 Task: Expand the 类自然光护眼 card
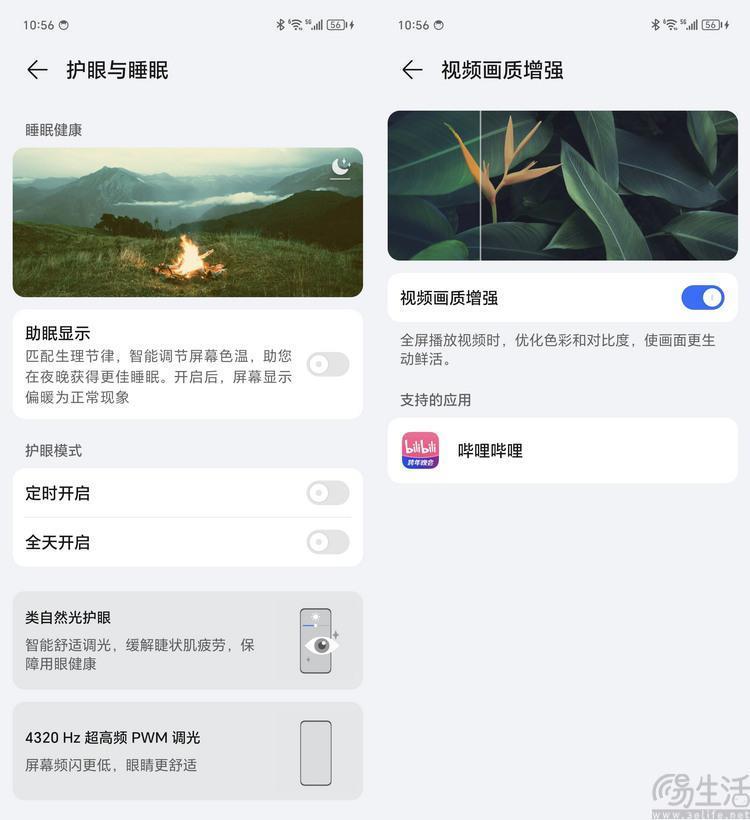pyautogui.click(x=187, y=638)
